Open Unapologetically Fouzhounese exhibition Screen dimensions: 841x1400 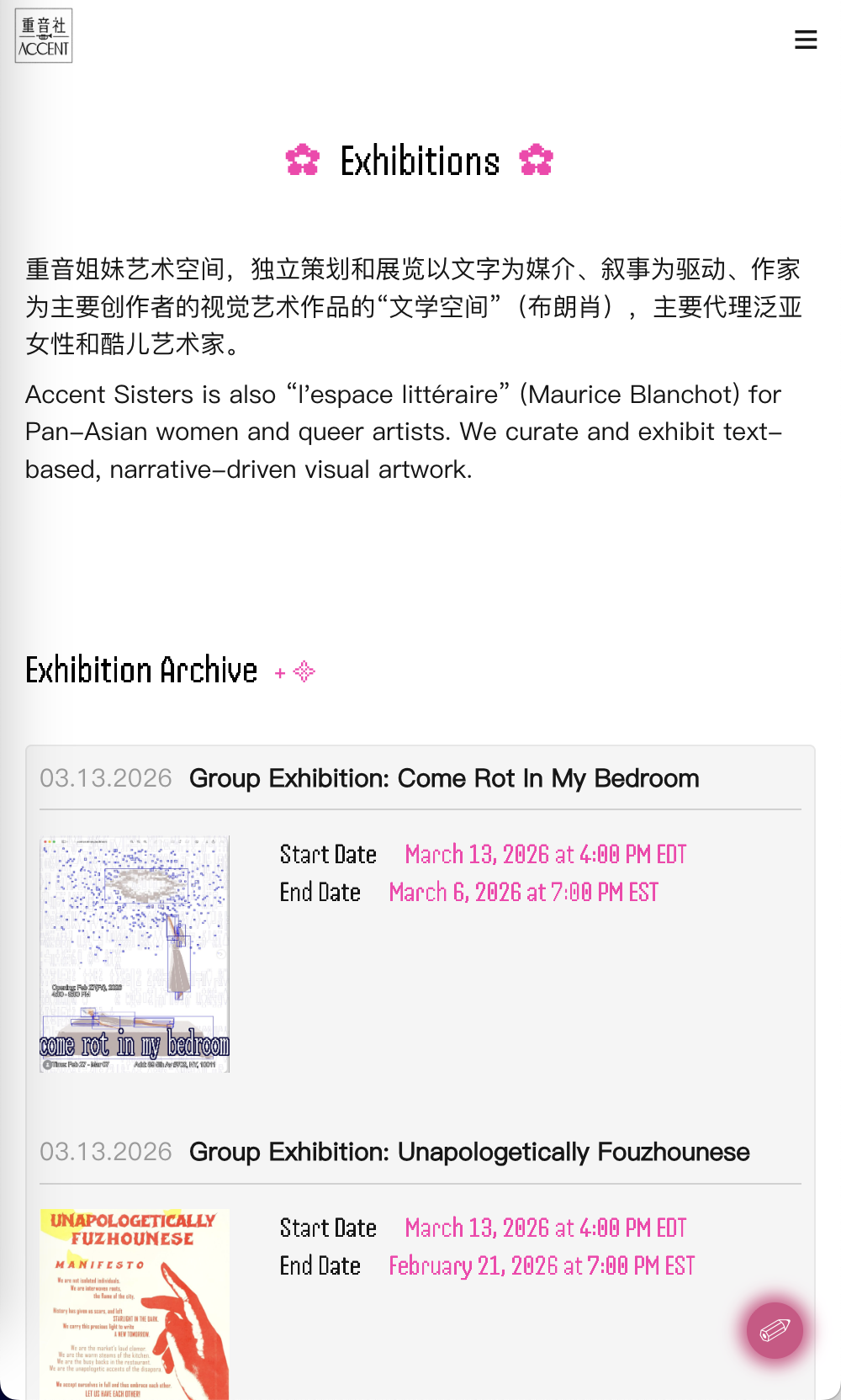469,1152
